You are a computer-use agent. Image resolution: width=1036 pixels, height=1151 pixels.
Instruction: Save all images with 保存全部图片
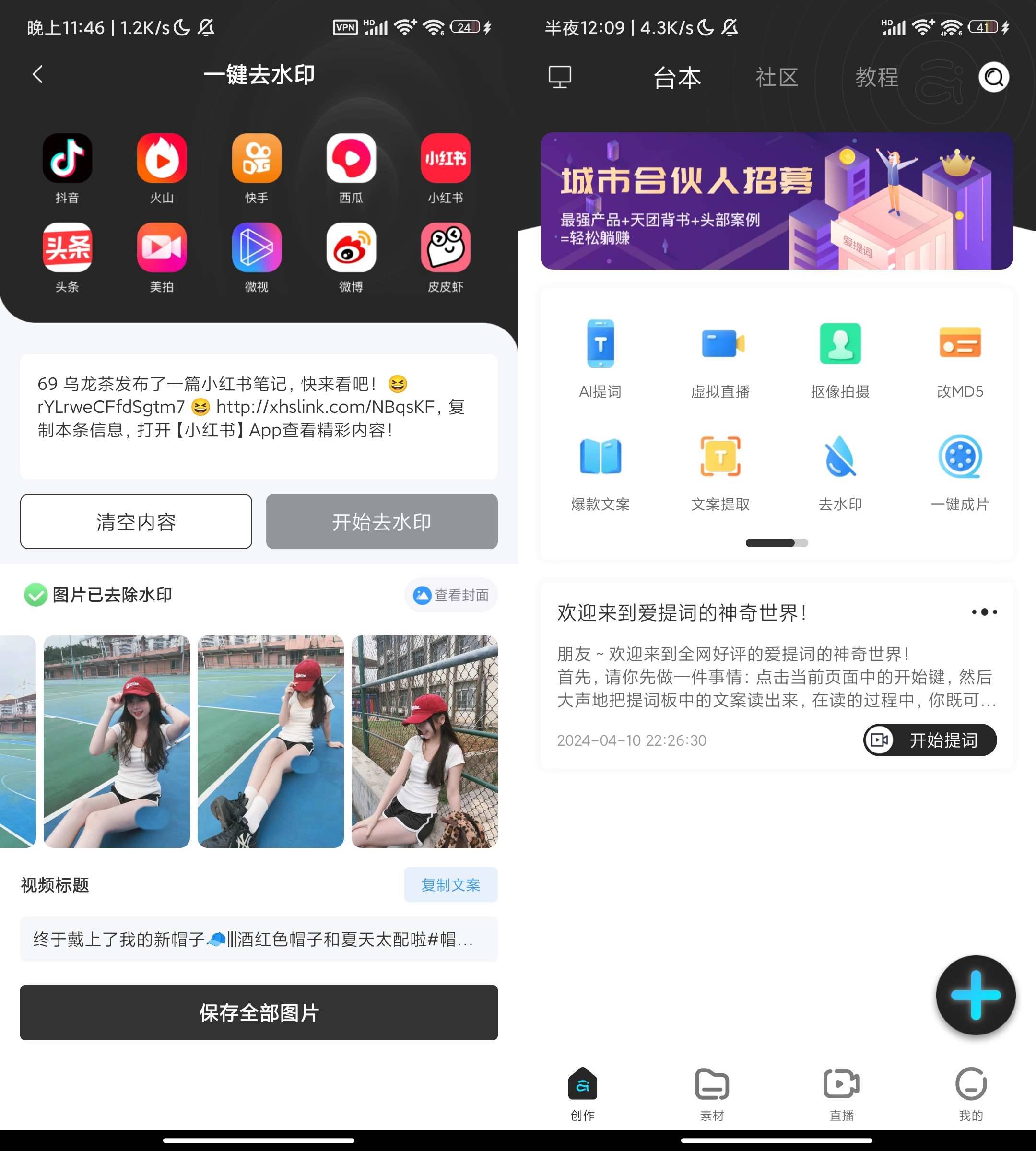coord(259,1013)
